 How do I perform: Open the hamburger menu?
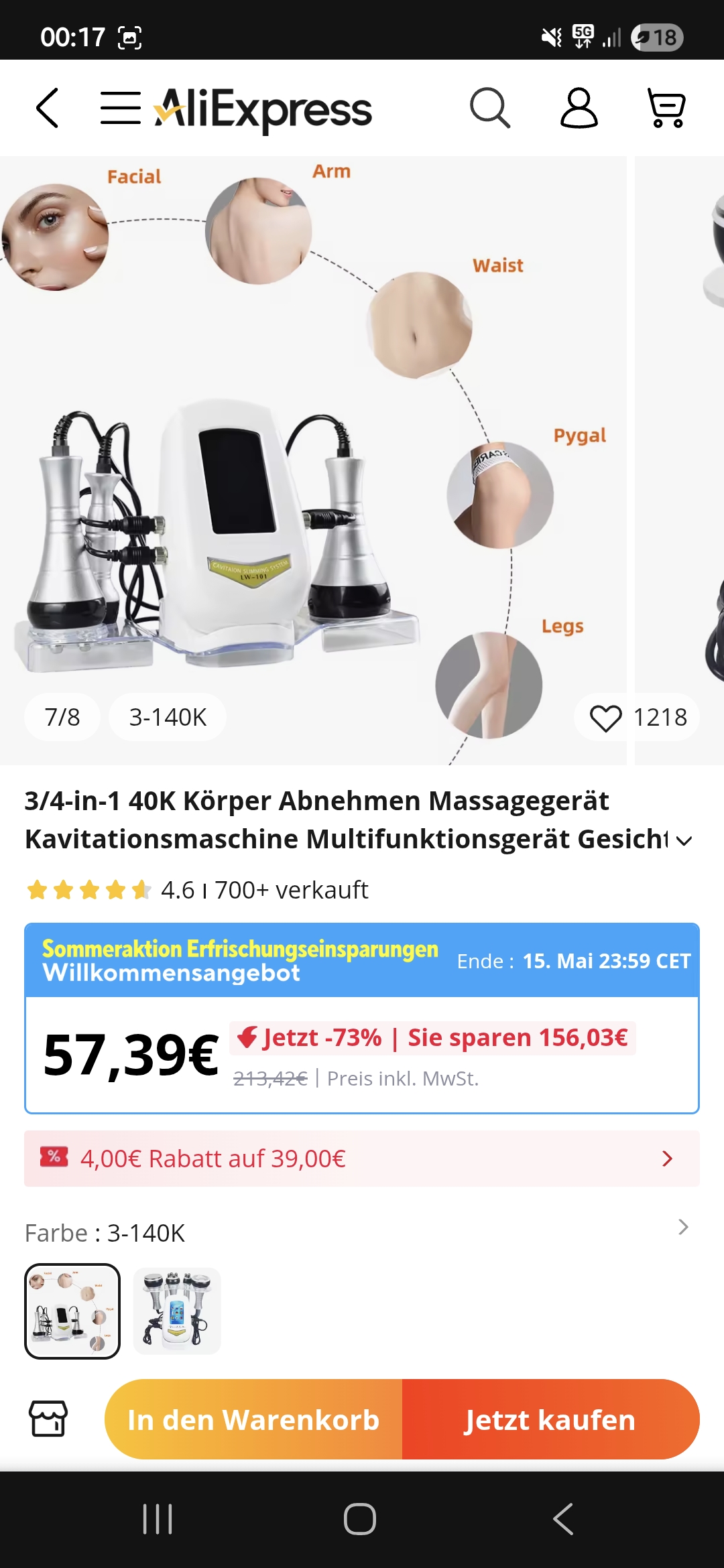pos(121,108)
